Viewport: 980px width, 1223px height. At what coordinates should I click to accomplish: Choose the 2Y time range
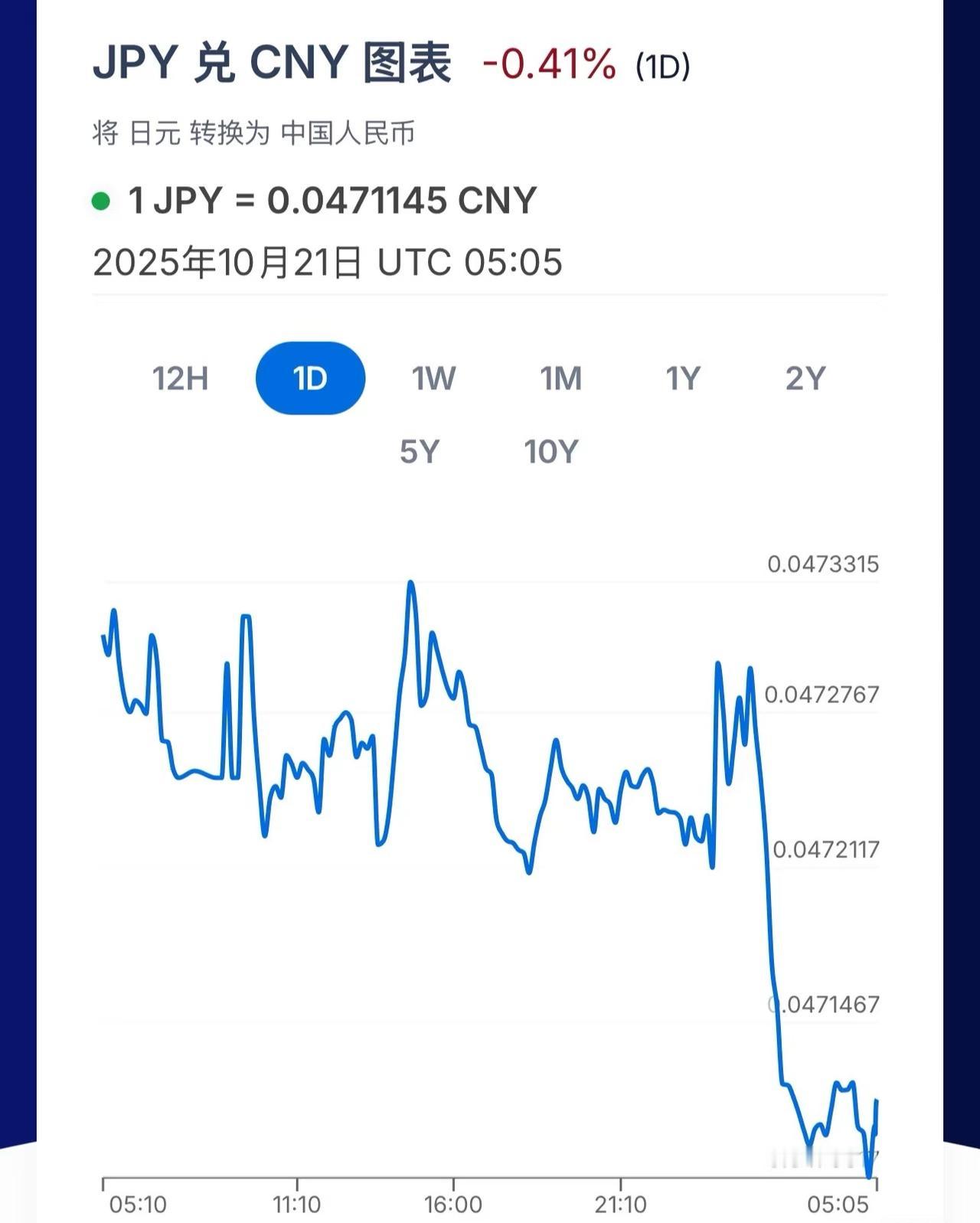point(805,378)
